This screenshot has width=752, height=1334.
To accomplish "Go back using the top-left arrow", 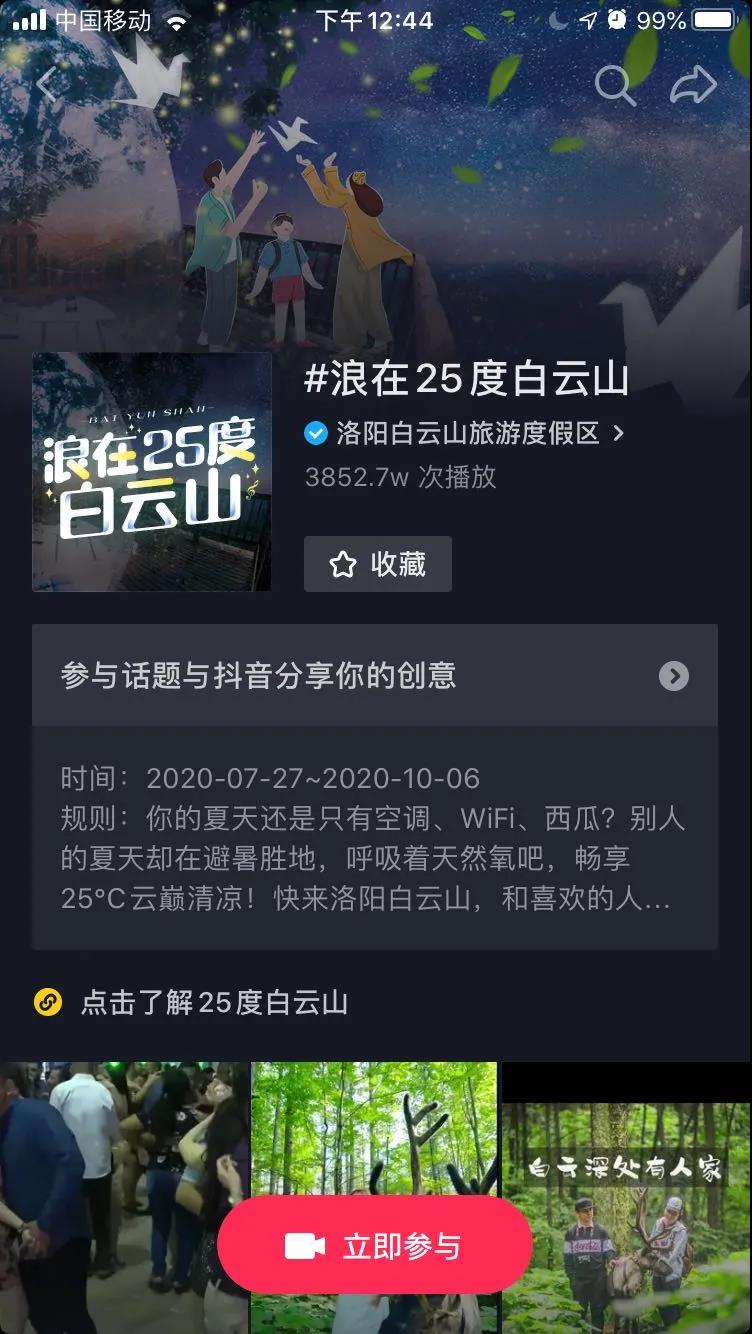I will [x=47, y=86].
